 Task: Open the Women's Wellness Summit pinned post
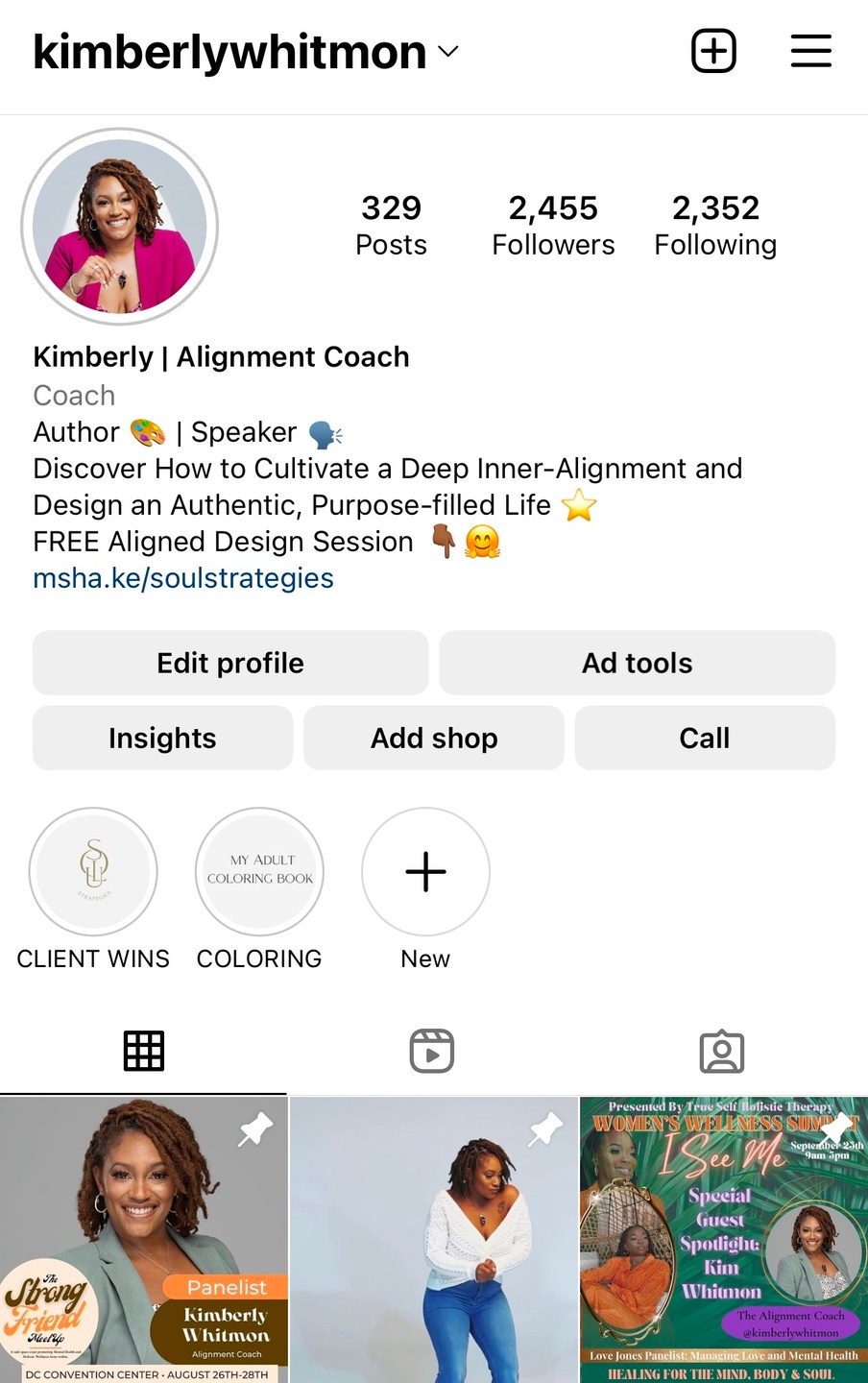coord(724,1239)
